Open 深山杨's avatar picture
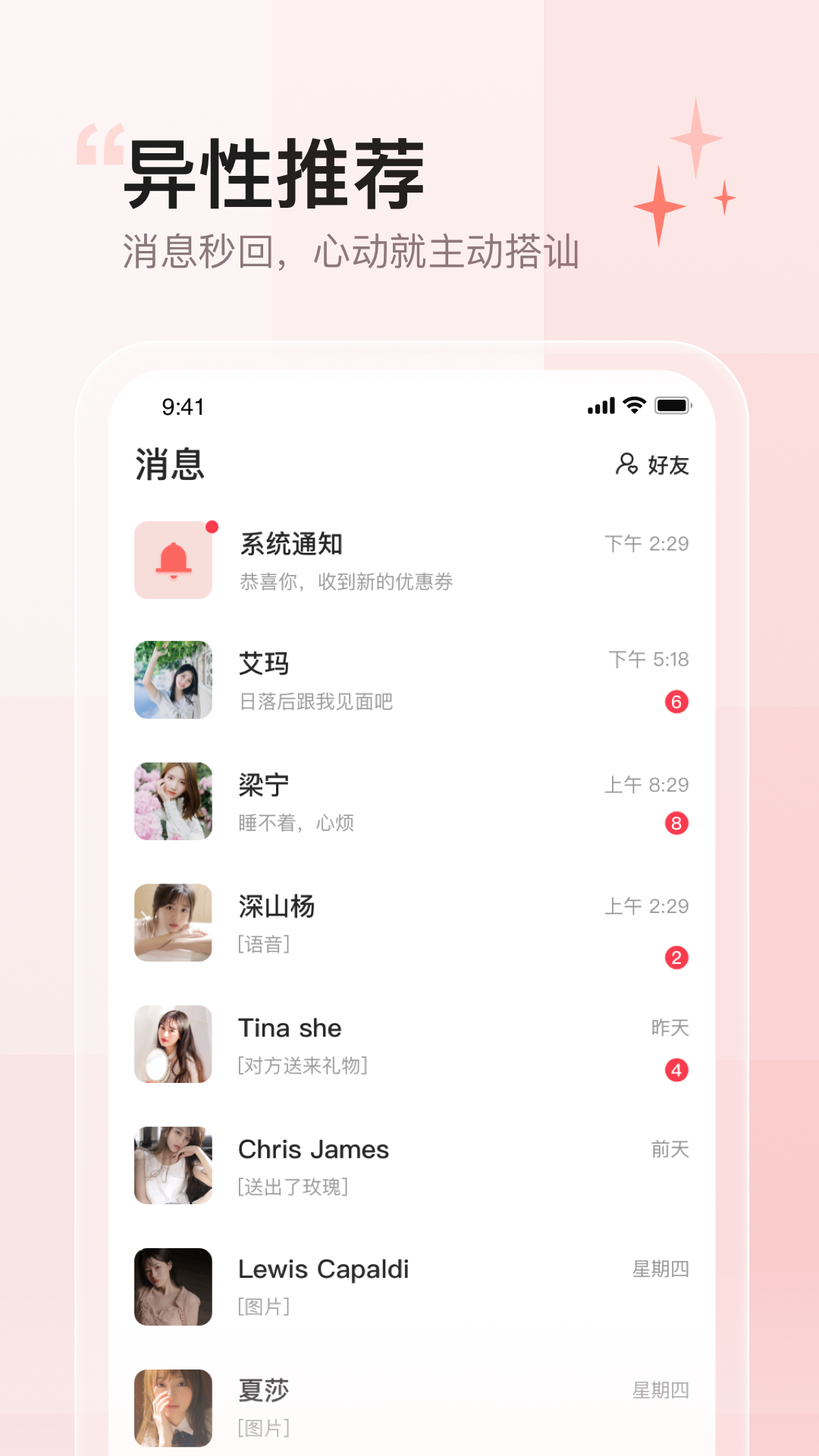The height and width of the screenshot is (1456, 819). pyautogui.click(x=173, y=923)
